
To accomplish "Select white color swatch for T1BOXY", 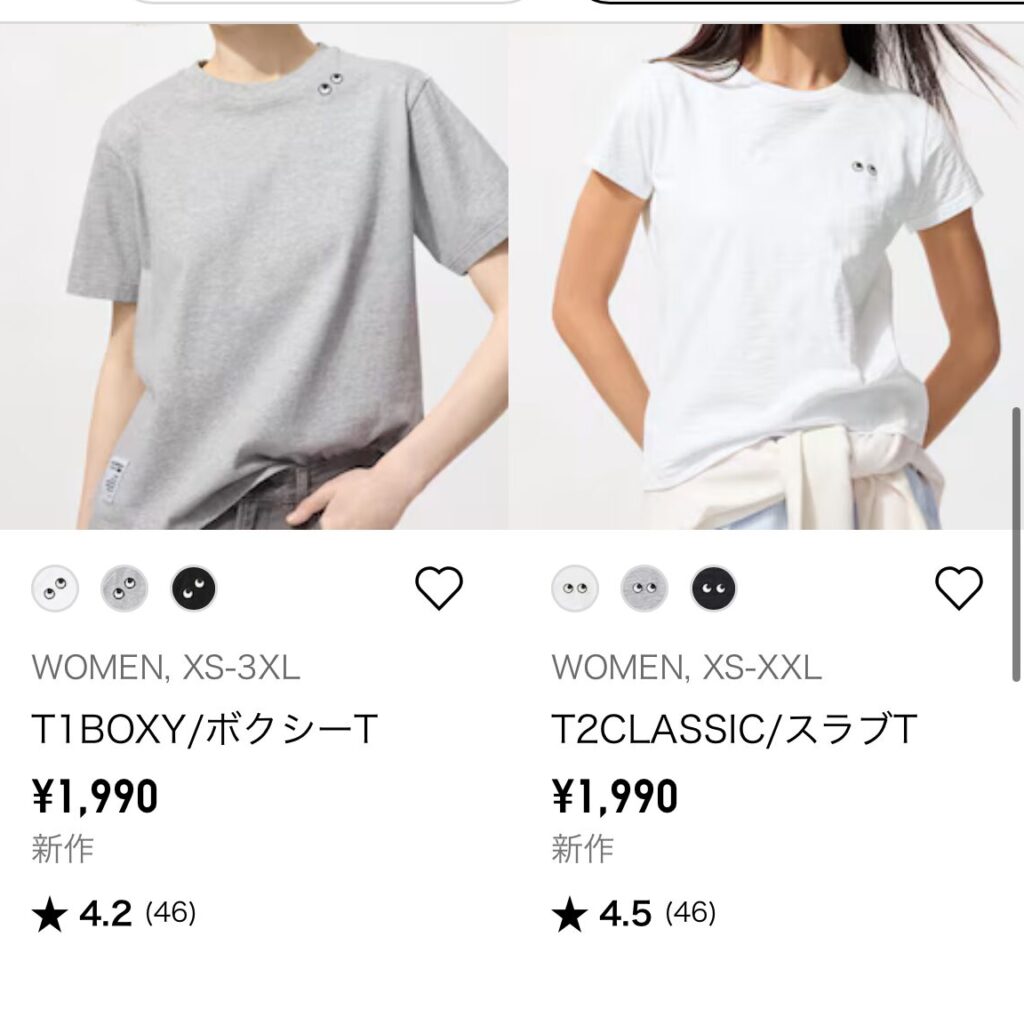I will coord(55,588).
